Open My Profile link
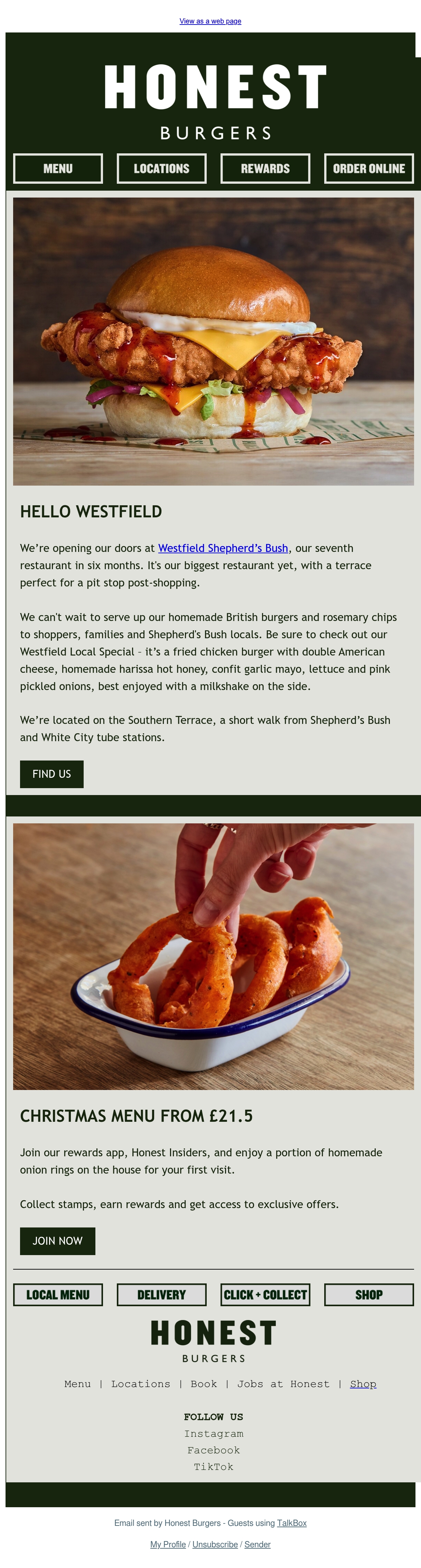 pos(168,1544)
